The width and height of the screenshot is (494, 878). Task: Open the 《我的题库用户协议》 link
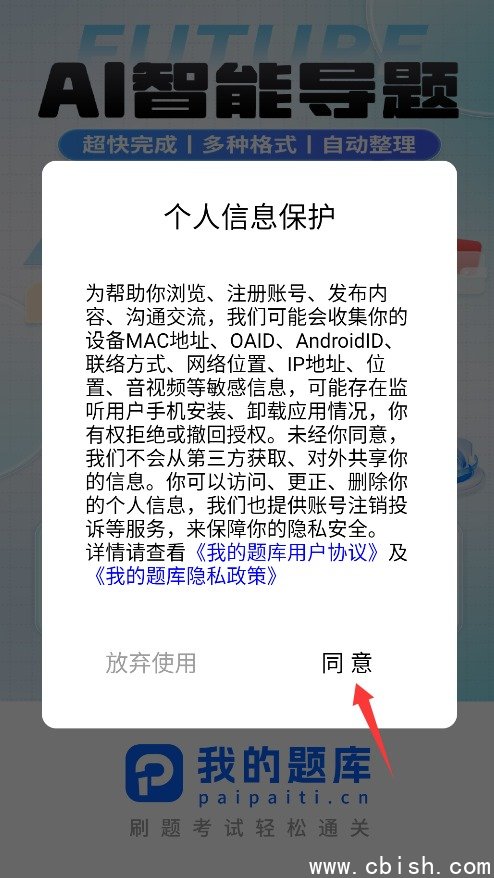[x=287, y=553]
